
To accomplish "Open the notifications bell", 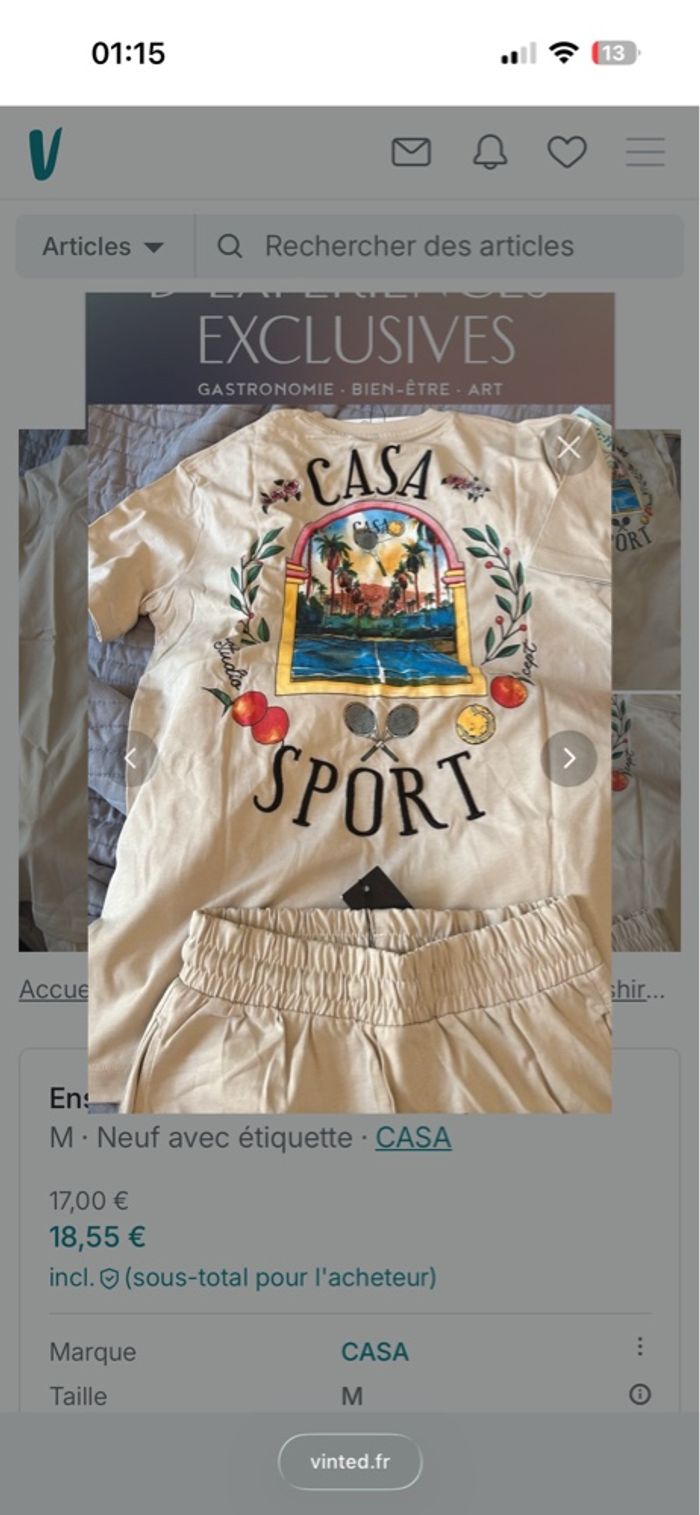I will coord(490,152).
